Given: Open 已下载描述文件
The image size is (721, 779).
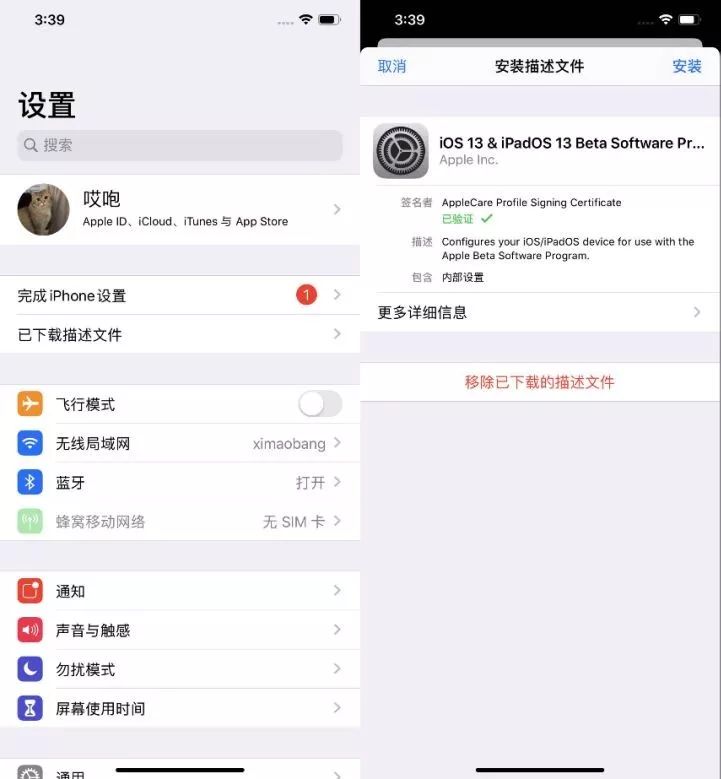Looking at the screenshot, I should click(x=180, y=334).
